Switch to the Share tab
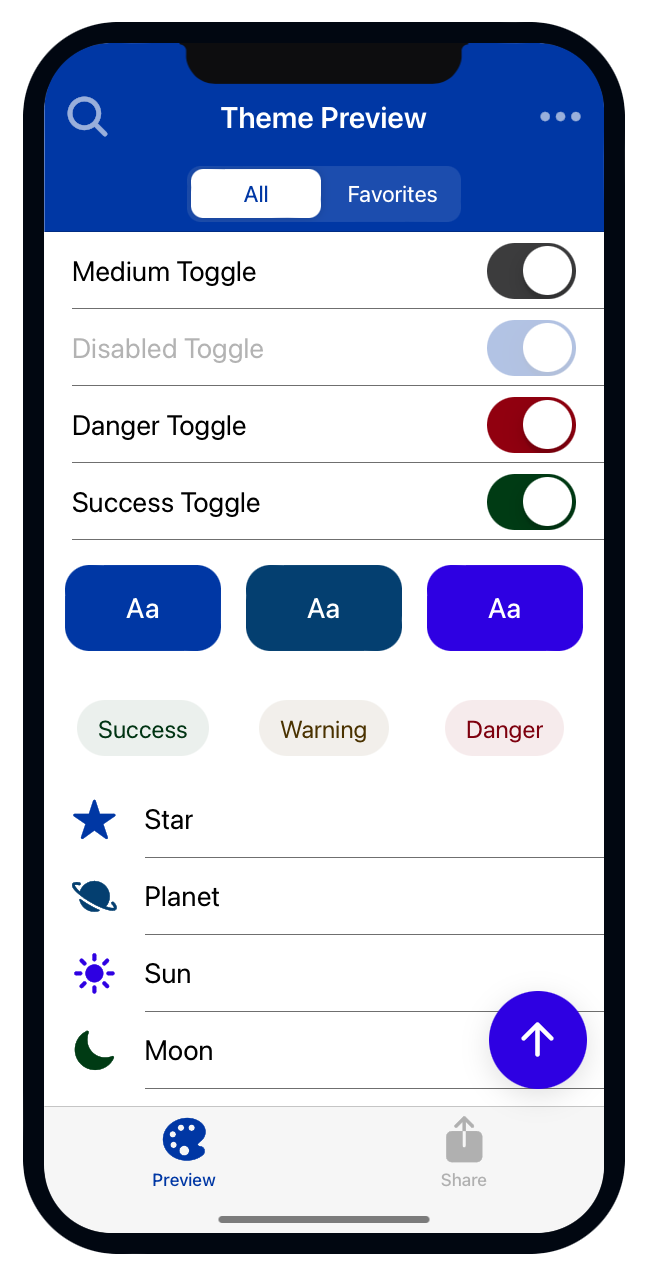The width and height of the screenshot is (648, 1279). [x=464, y=1153]
